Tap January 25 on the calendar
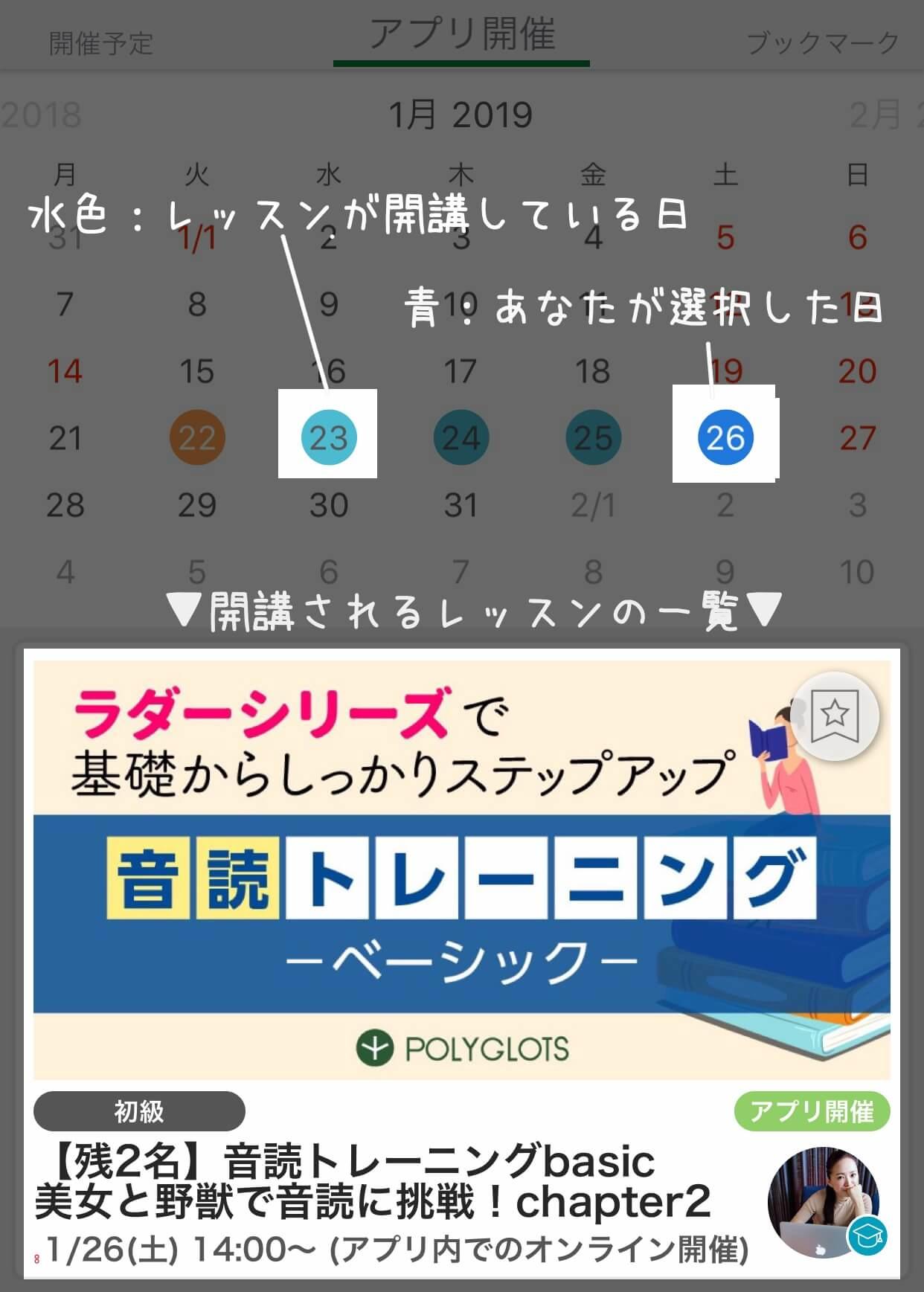This screenshot has height=1292, width=924. point(593,437)
